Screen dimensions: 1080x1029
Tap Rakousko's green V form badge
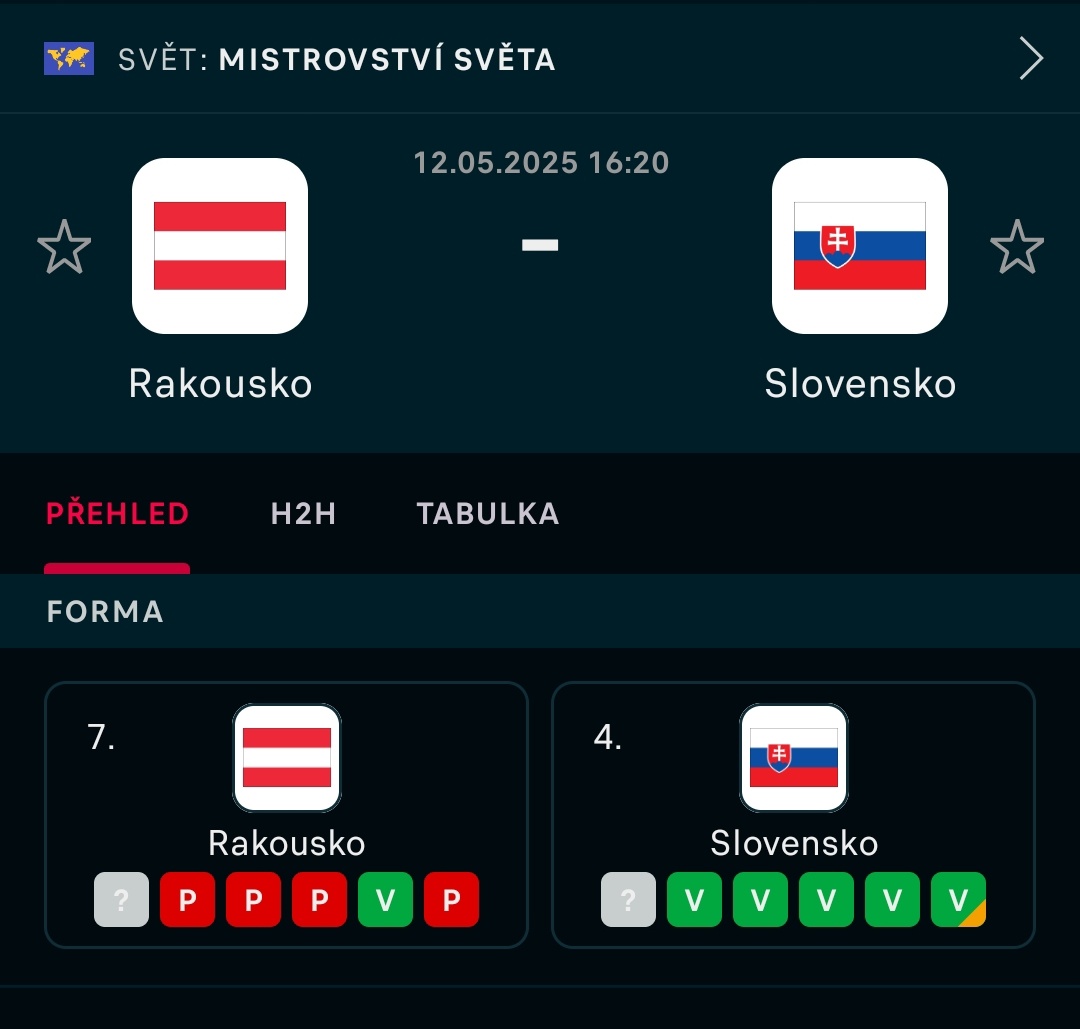[x=385, y=900]
